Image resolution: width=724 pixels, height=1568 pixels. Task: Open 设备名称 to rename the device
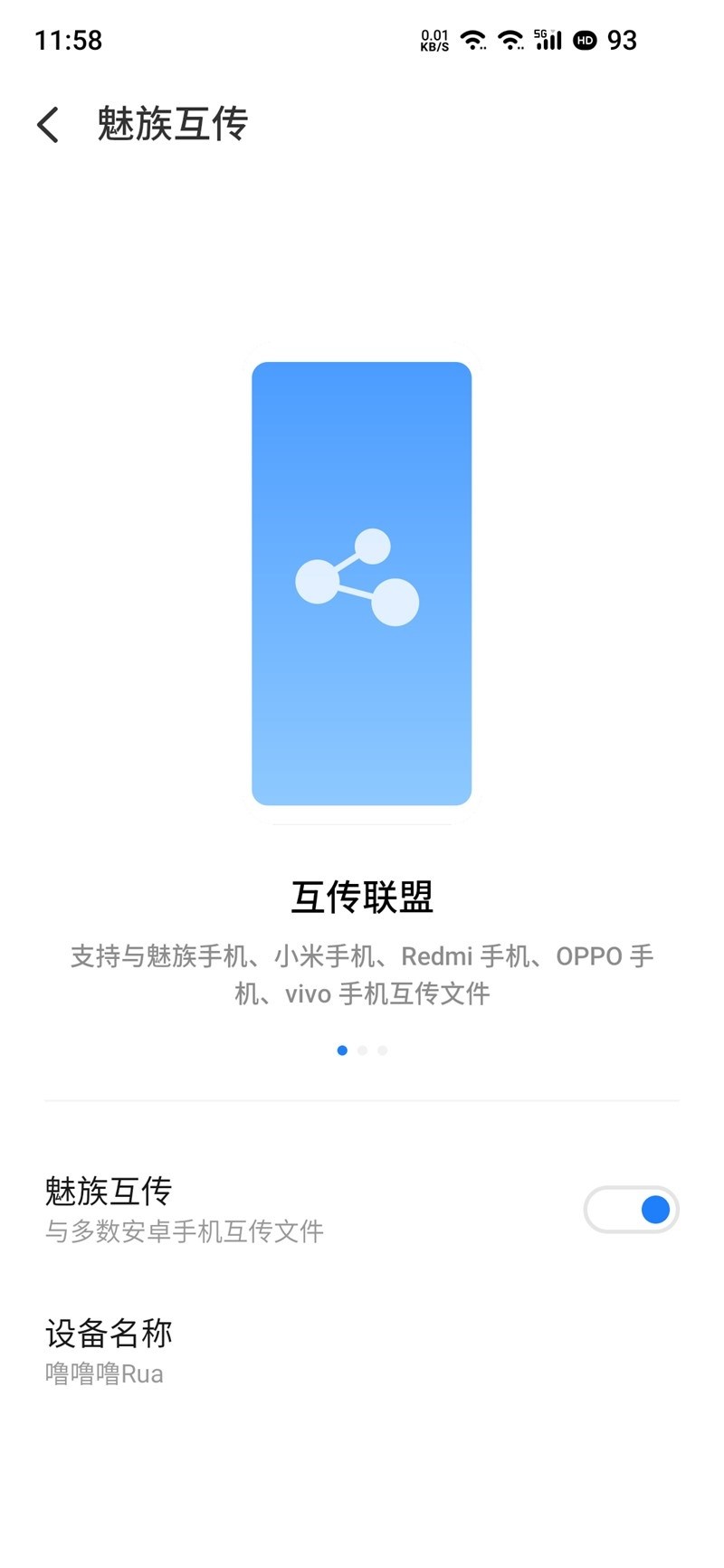pos(109,1333)
